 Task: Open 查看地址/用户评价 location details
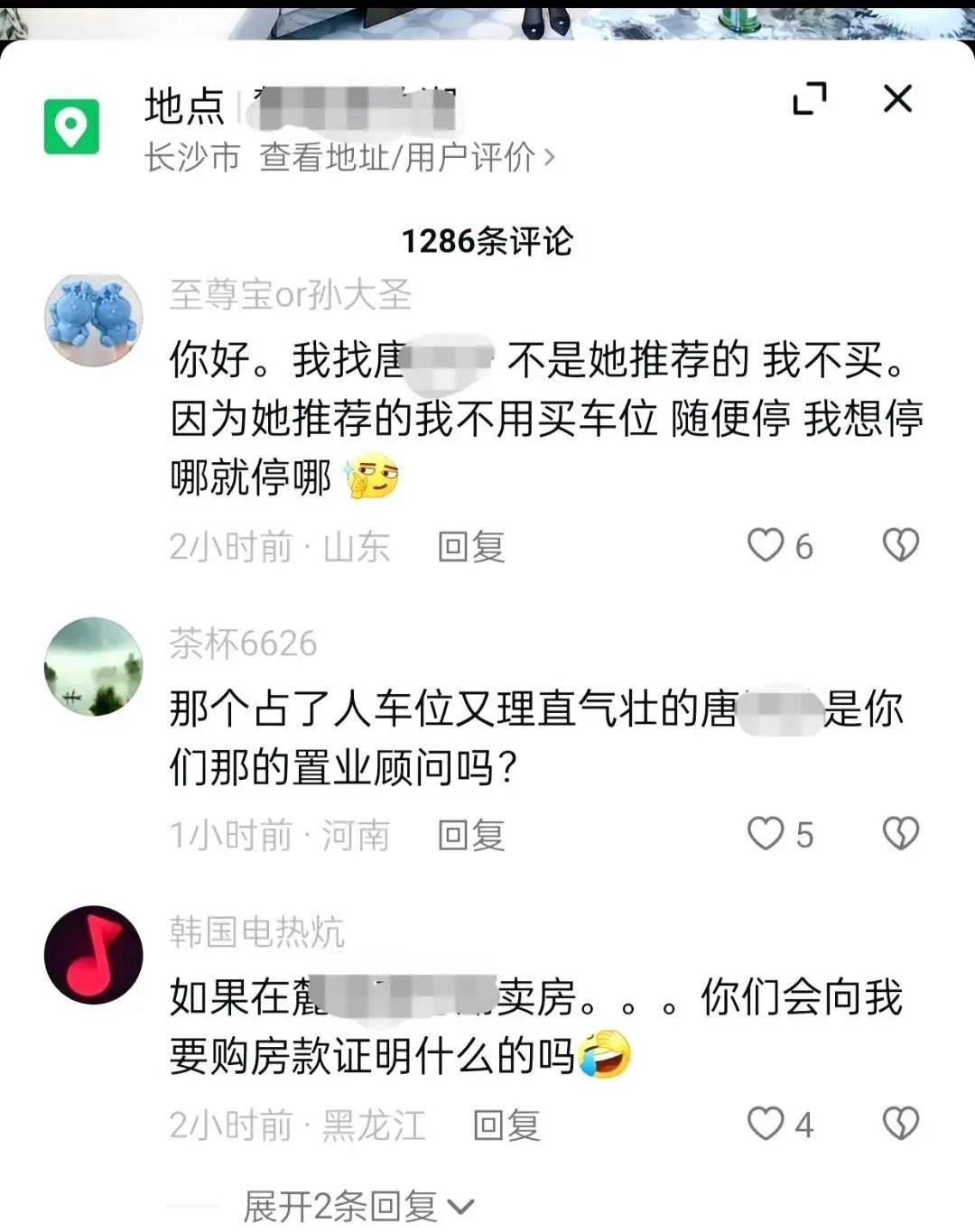click(406, 158)
